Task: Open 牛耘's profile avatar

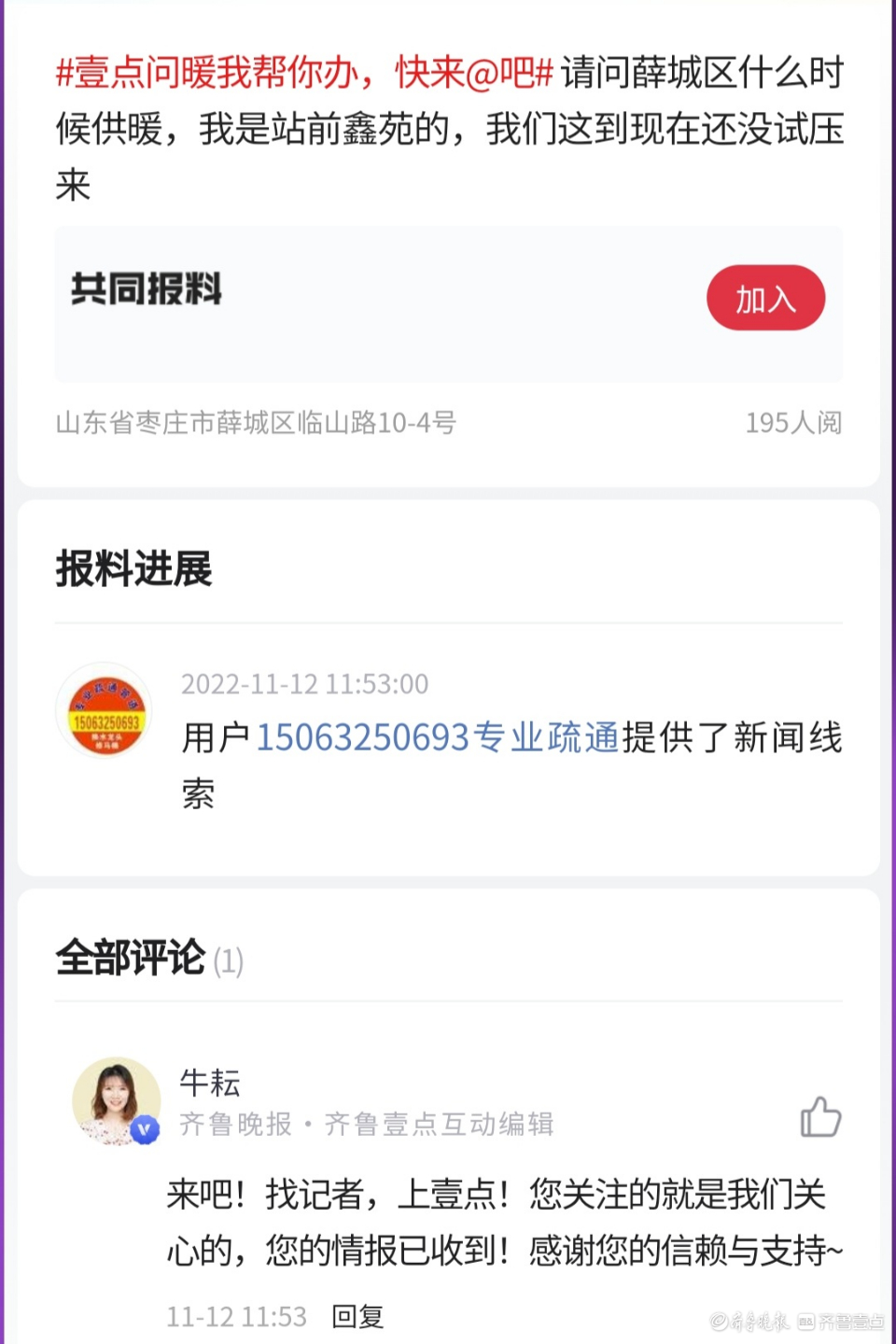Action: tap(117, 1101)
